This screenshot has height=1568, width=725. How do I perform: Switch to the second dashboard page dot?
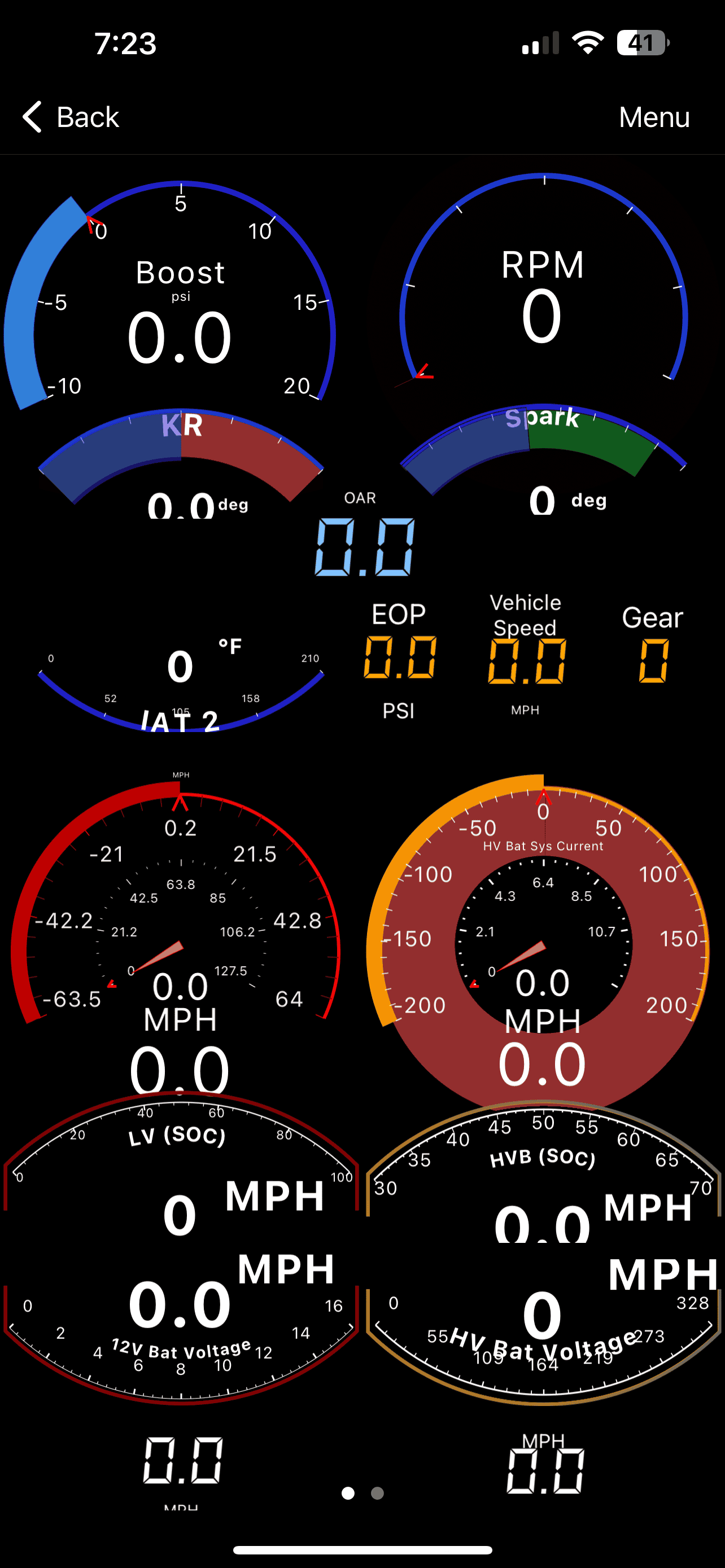pos(377,1493)
